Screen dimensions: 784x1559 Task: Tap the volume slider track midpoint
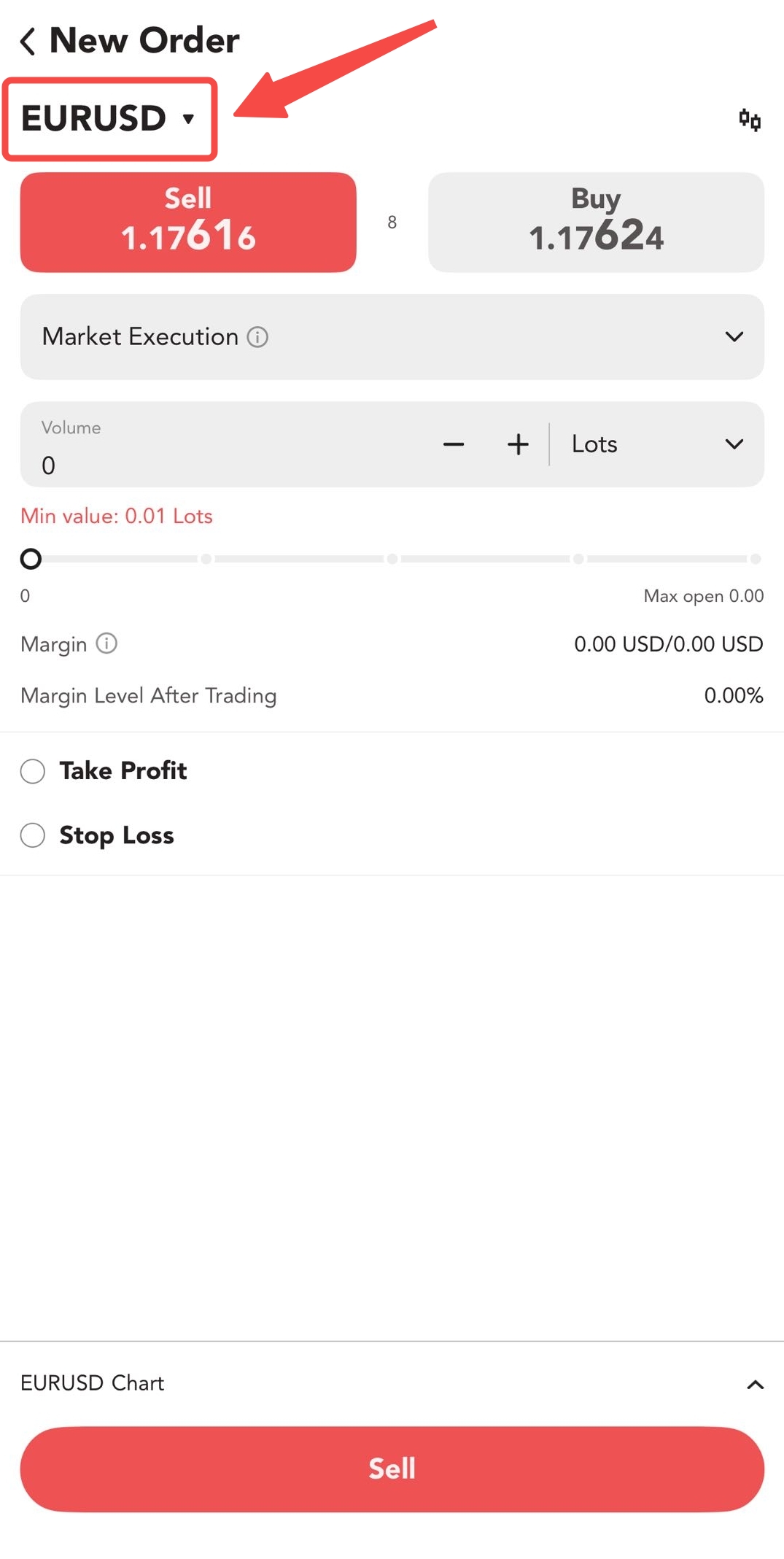(392, 559)
